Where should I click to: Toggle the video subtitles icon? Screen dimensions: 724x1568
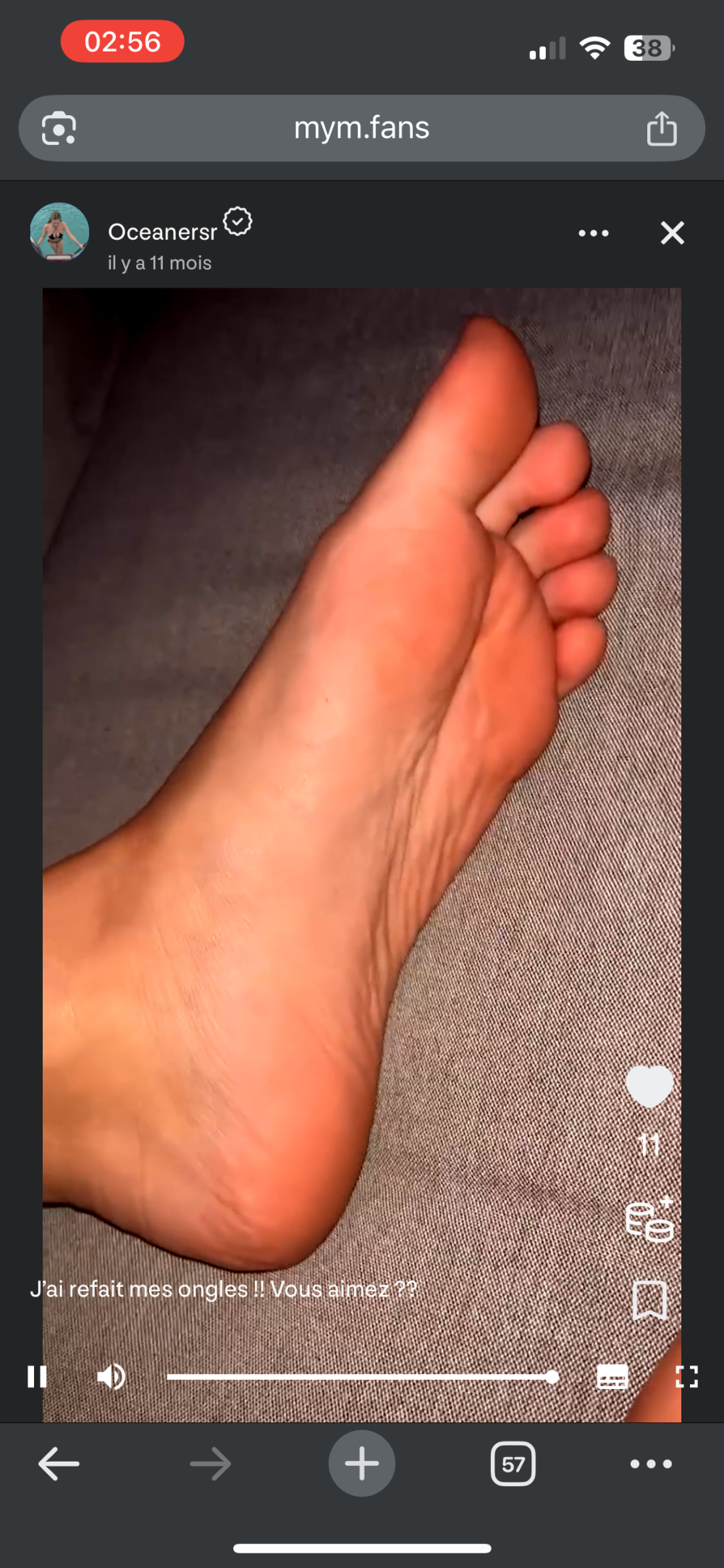point(613,1376)
